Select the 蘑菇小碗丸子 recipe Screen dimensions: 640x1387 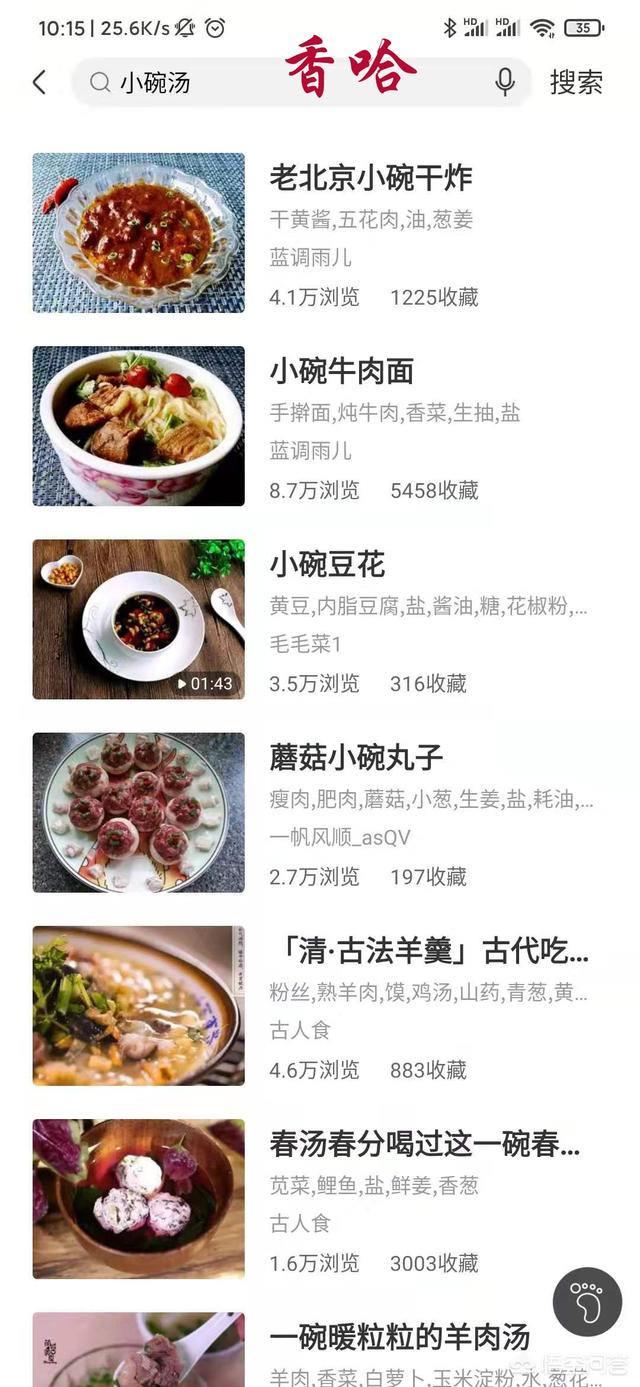click(x=356, y=758)
